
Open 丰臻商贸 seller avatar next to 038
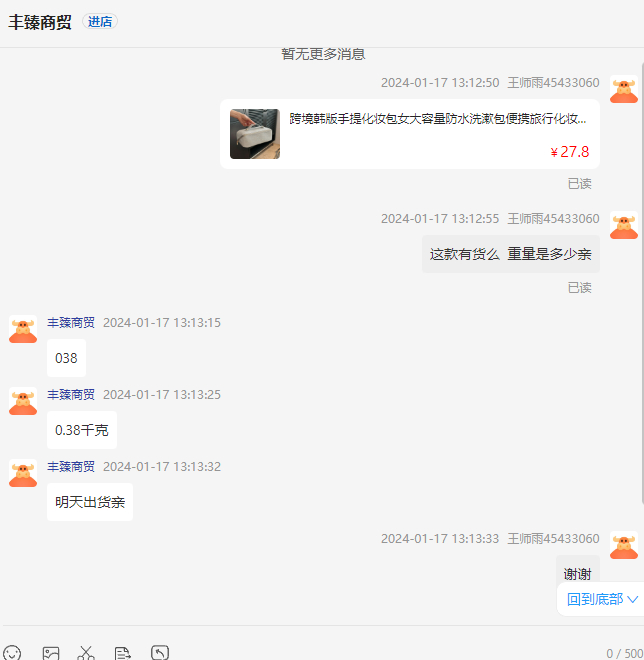pyautogui.click(x=23, y=330)
